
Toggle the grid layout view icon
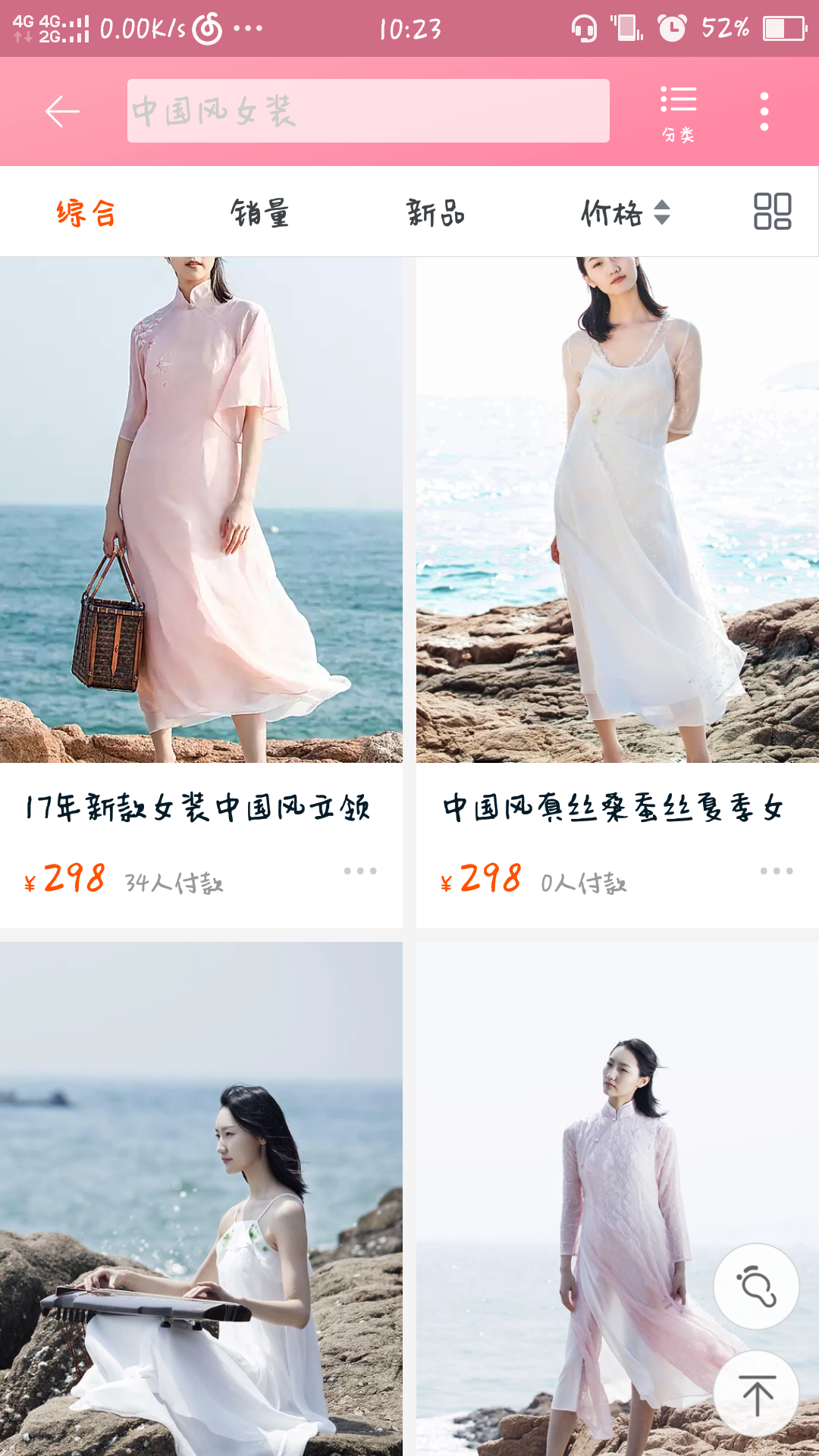(x=772, y=212)
